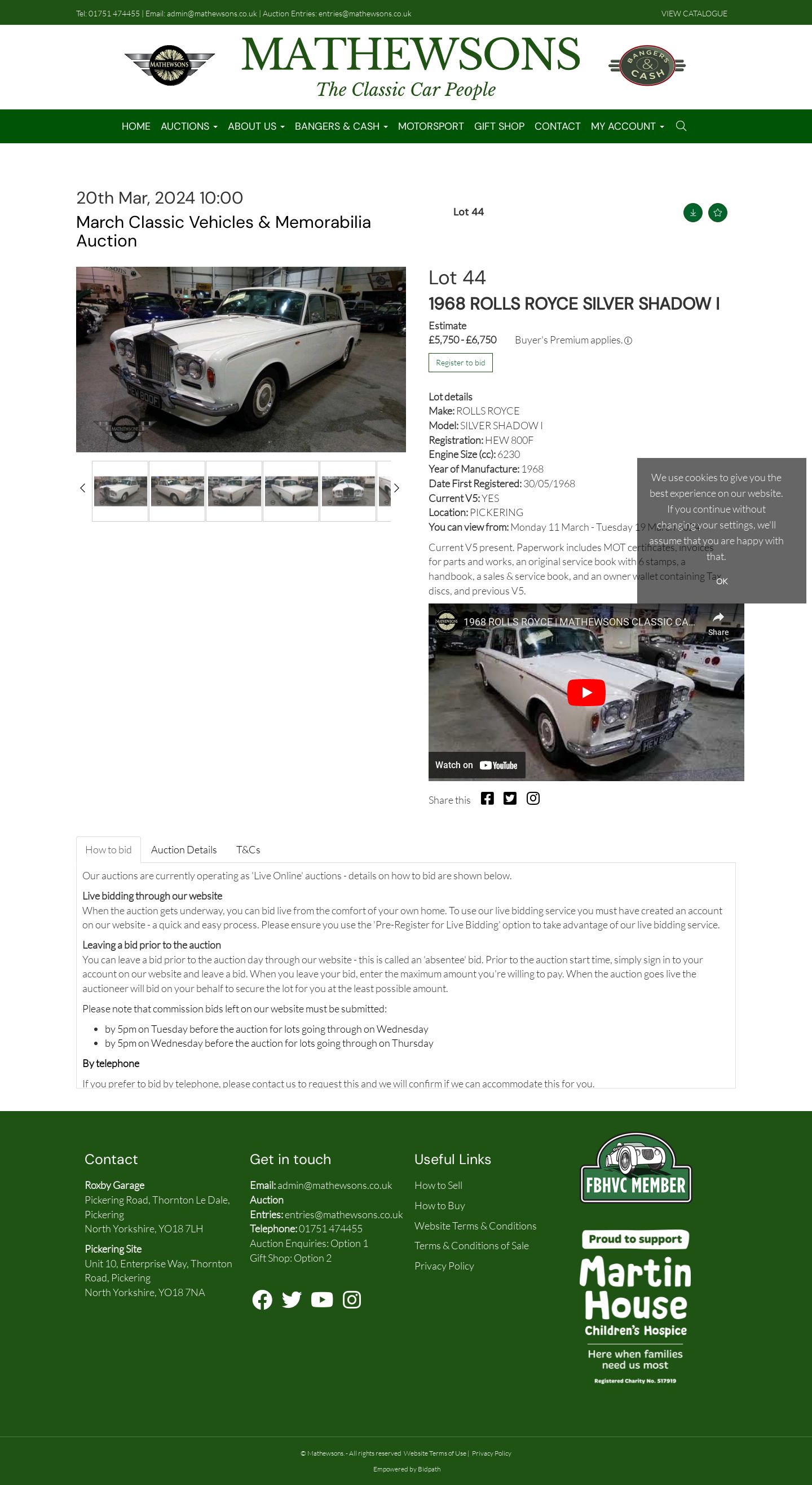
Task: Dismiss the cookie notice with OK
Action: click(722, 581)
